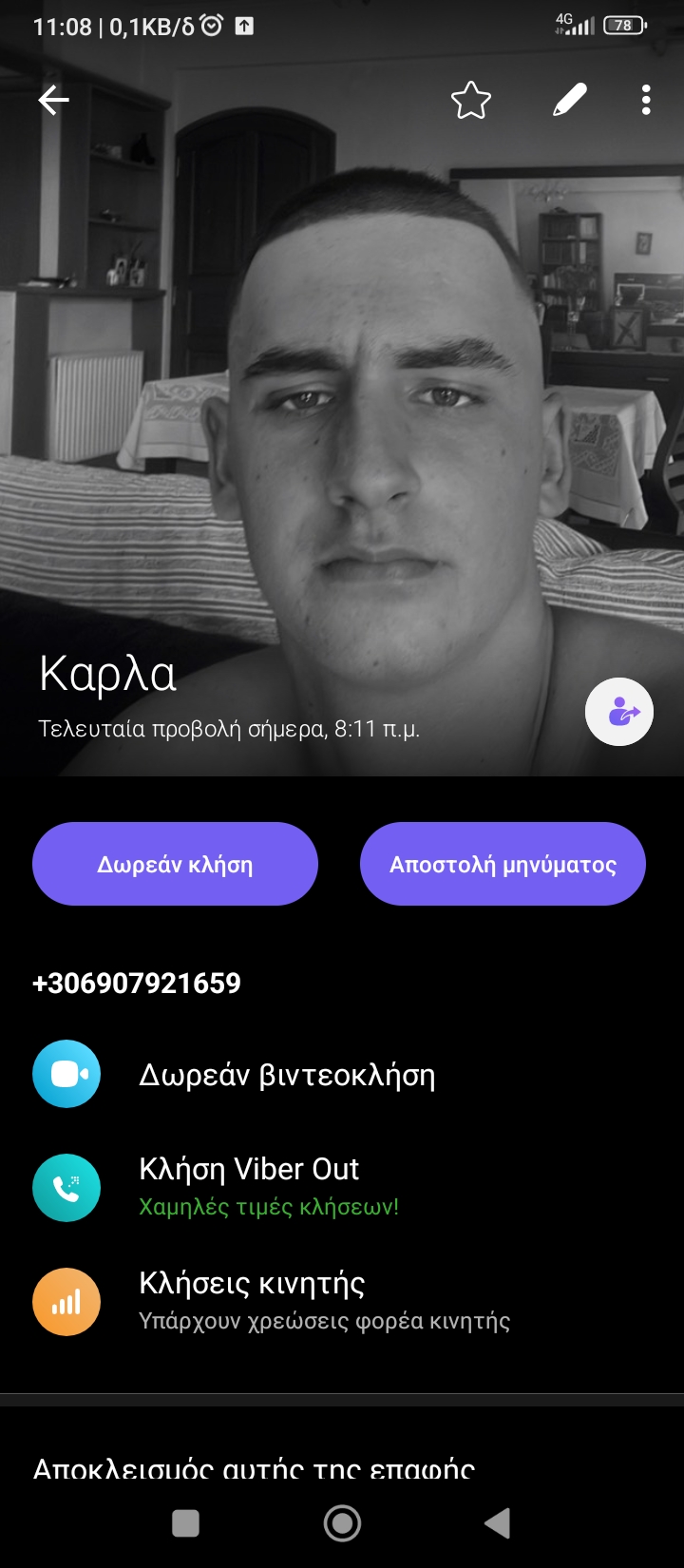Tap Αποκλεισμός αυτής της επαφής
684x1568 pixels.
click(254, 1468)
